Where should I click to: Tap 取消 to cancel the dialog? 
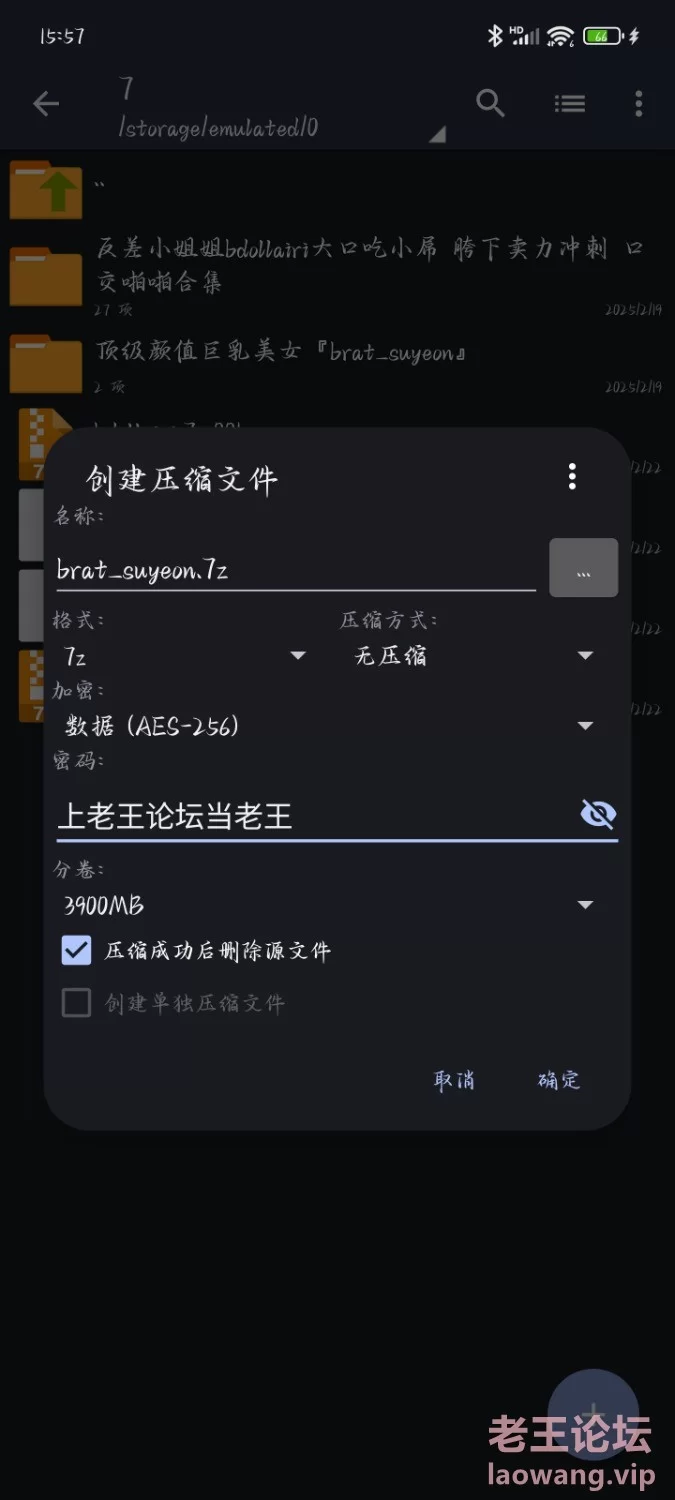[454, 1080]
